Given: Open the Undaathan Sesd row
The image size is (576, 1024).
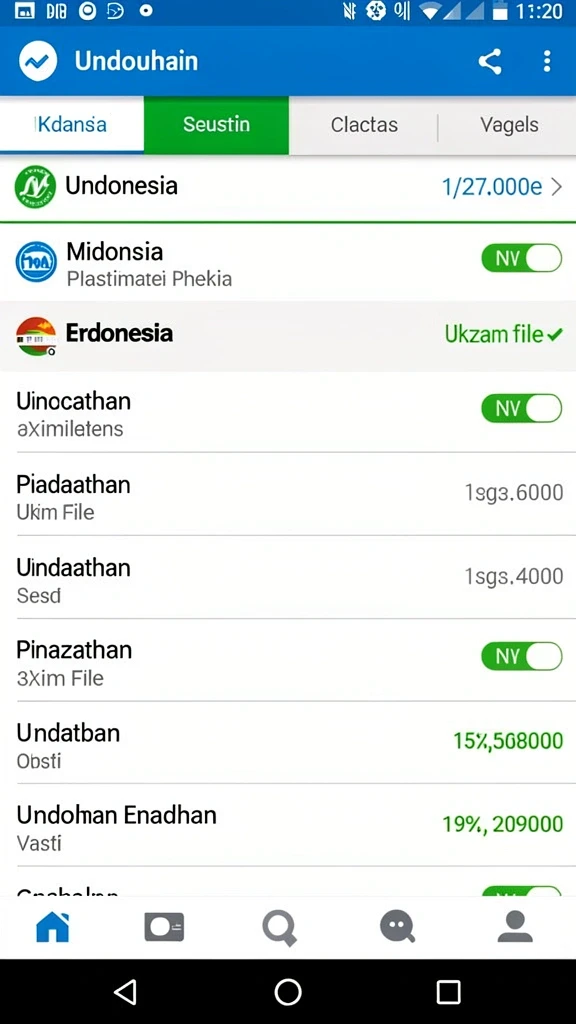Looking at the screenshot, I should point(288,577).
